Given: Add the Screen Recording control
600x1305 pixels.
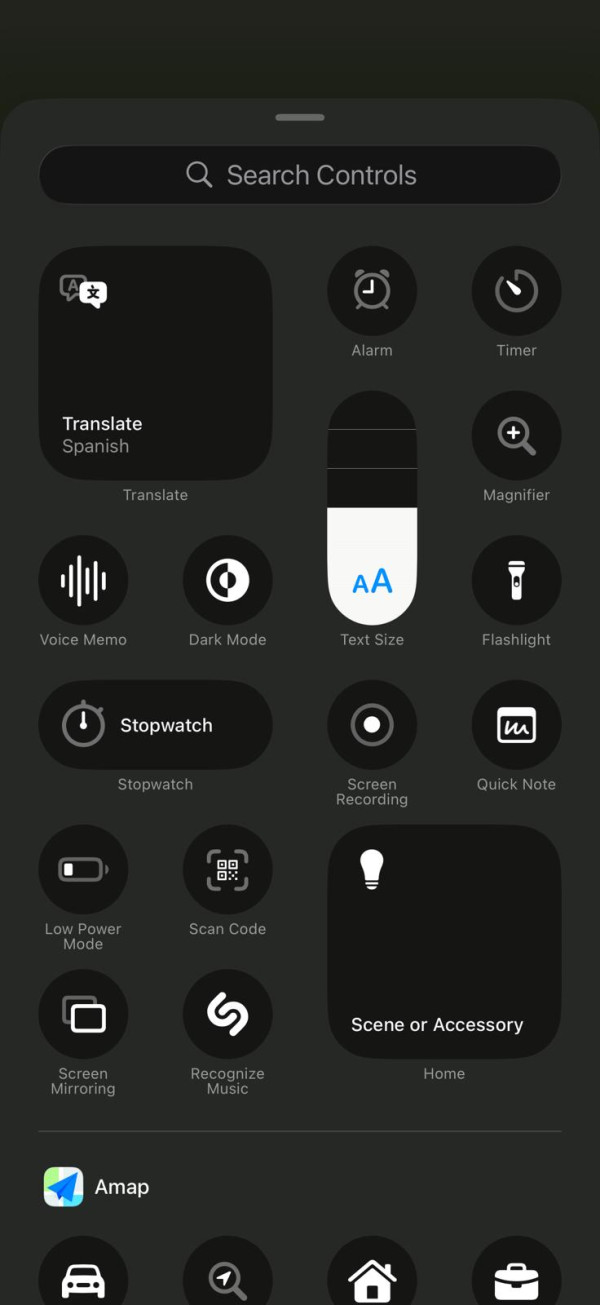Looking at the screenshot, I should (x=372, y=725).
